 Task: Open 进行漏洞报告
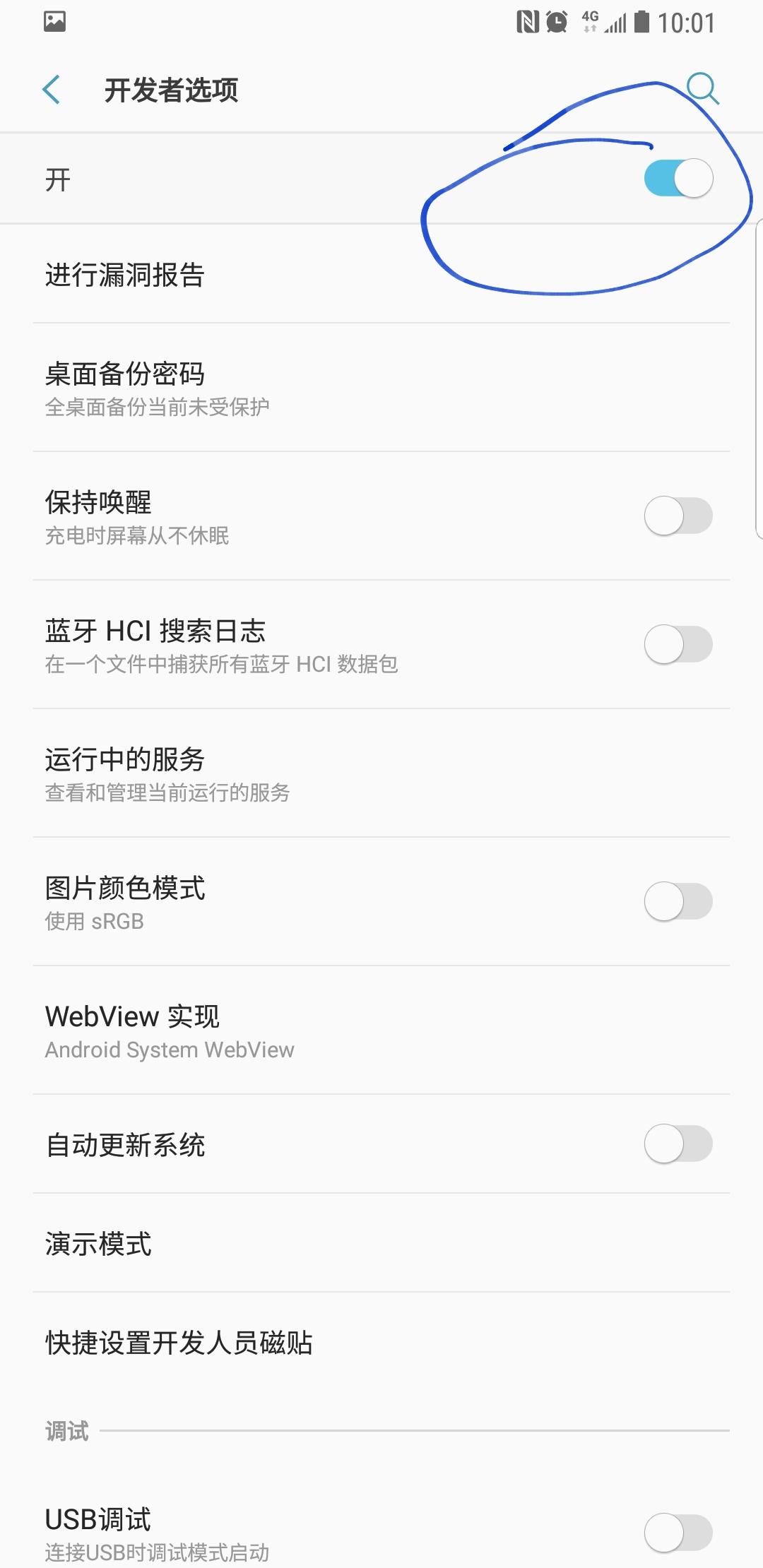(381, 275)
